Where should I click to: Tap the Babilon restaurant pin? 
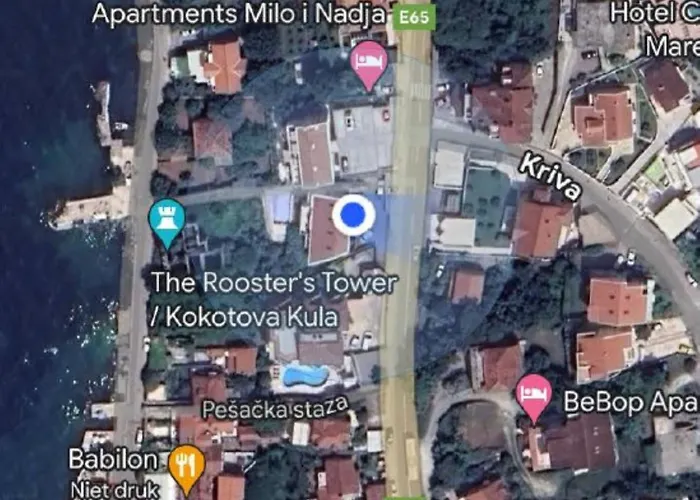click(185, 465)
